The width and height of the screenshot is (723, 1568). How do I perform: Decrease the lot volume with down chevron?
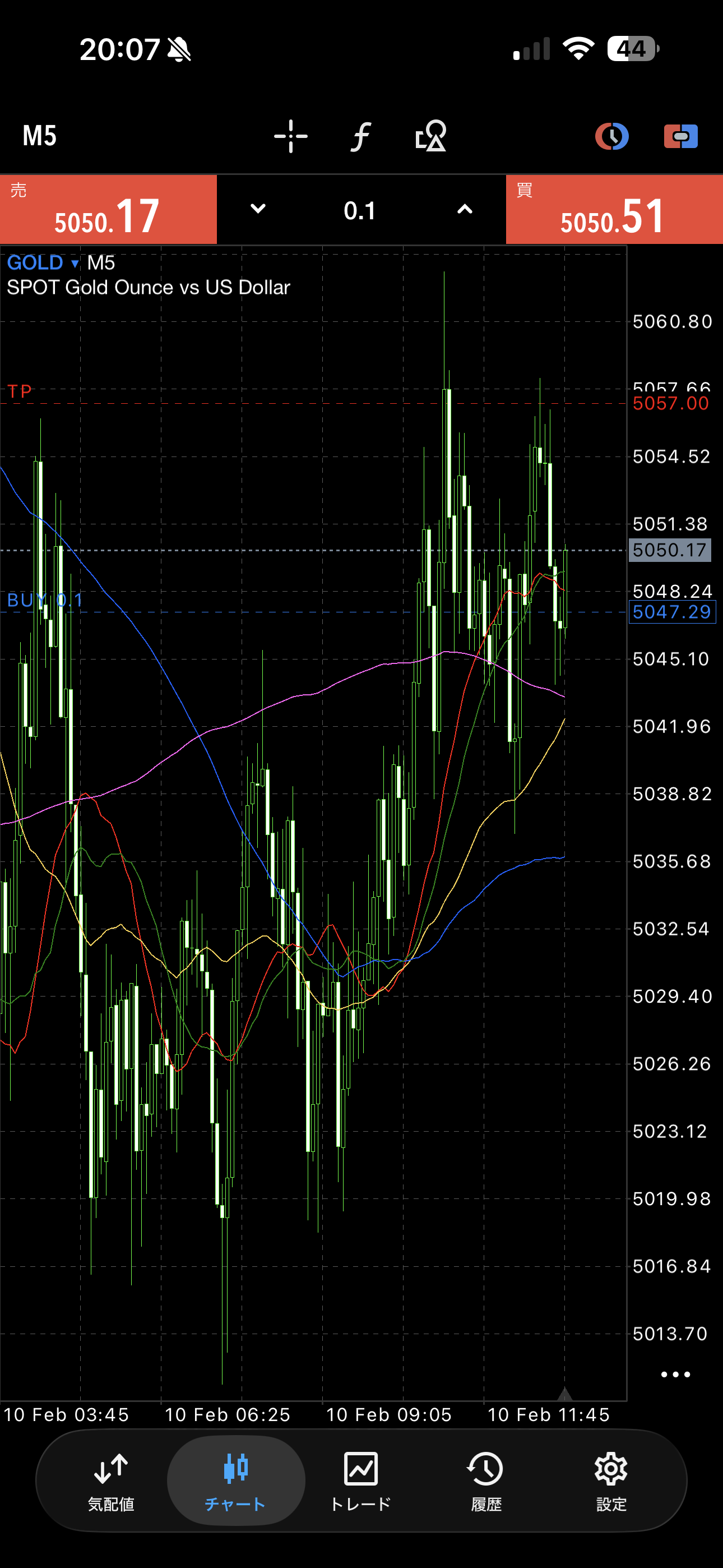(x=258, y=209)
